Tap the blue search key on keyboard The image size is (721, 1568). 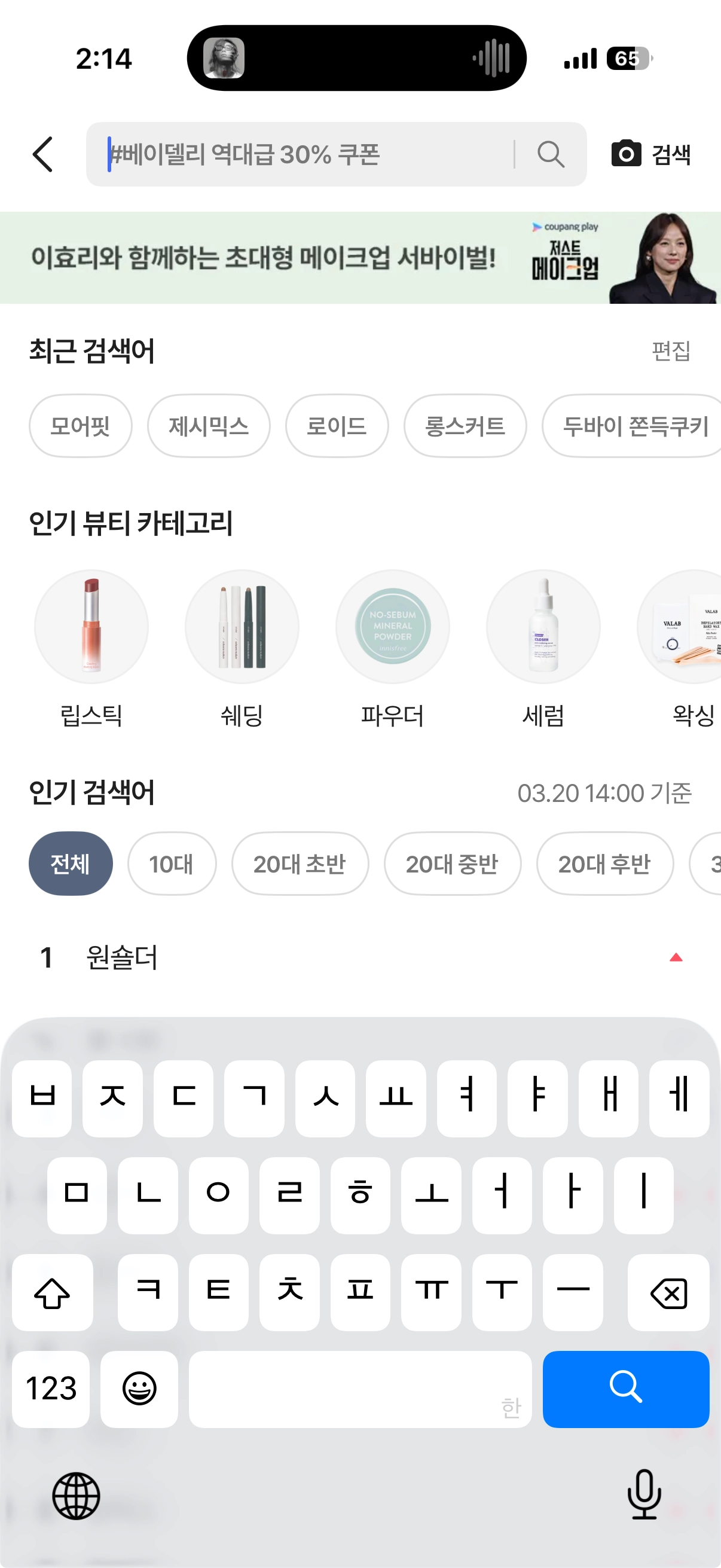tap(625, 1389)
